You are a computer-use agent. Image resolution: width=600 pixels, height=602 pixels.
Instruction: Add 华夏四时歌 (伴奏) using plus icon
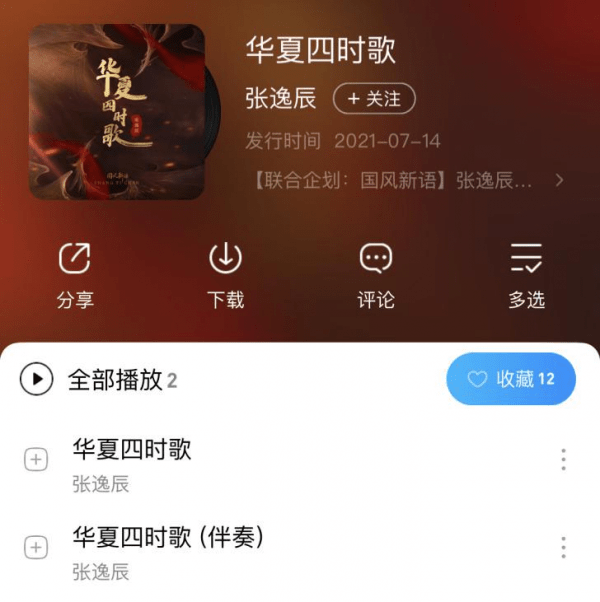pos(36,548)
